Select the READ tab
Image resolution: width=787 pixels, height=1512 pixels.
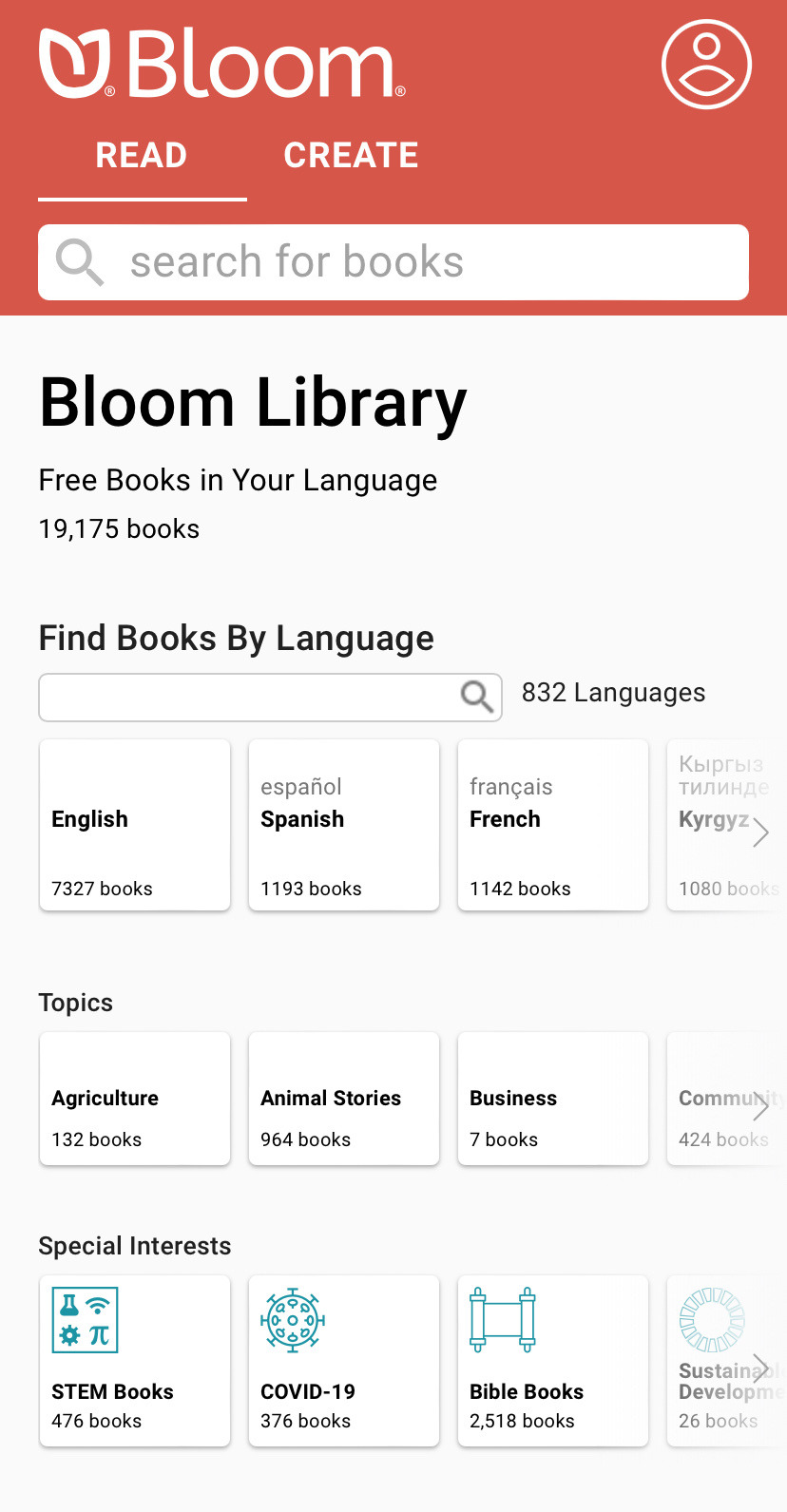[x=142, y=156]
